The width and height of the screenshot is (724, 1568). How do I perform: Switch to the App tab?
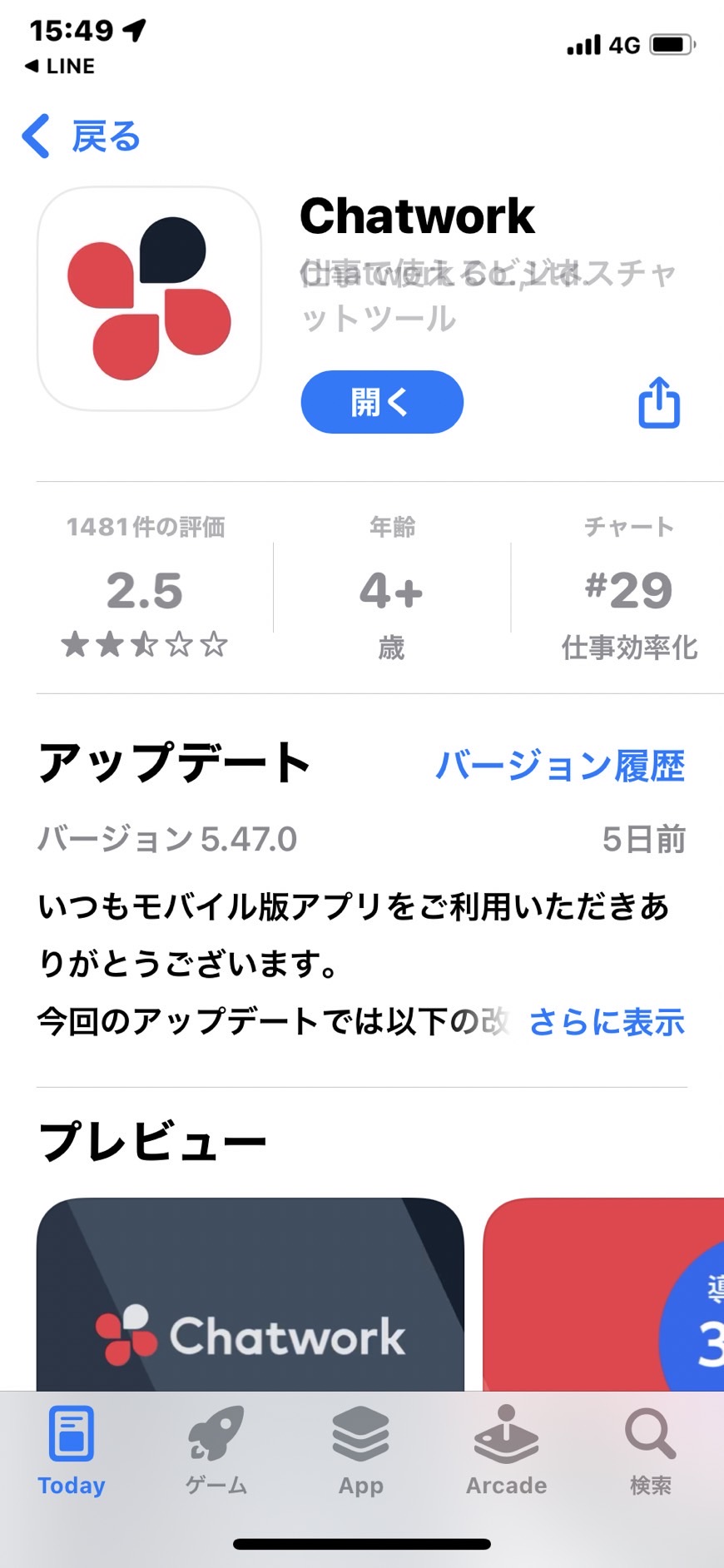[361, 1451]
